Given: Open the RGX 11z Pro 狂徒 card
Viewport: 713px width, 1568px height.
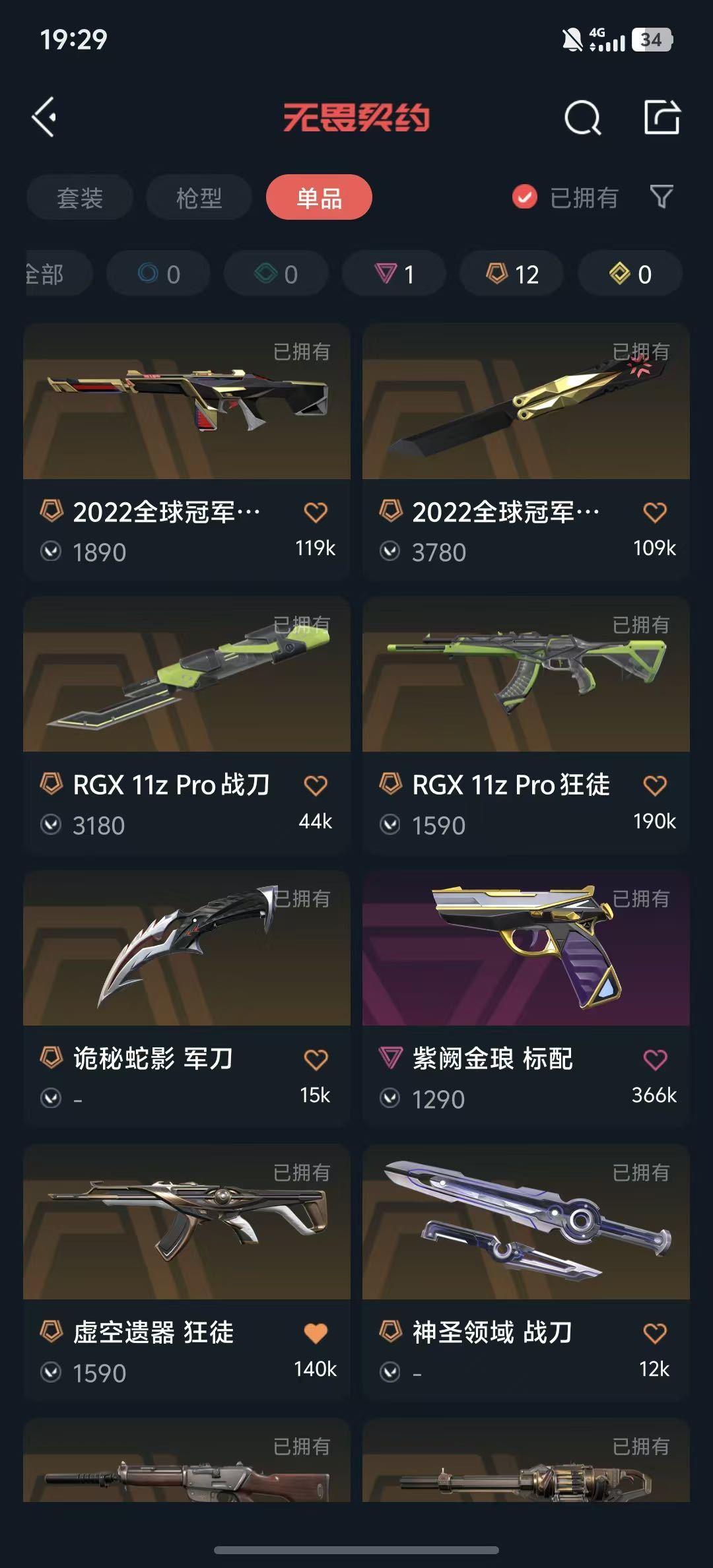Looking at the screenshot, I should [526, 725].
